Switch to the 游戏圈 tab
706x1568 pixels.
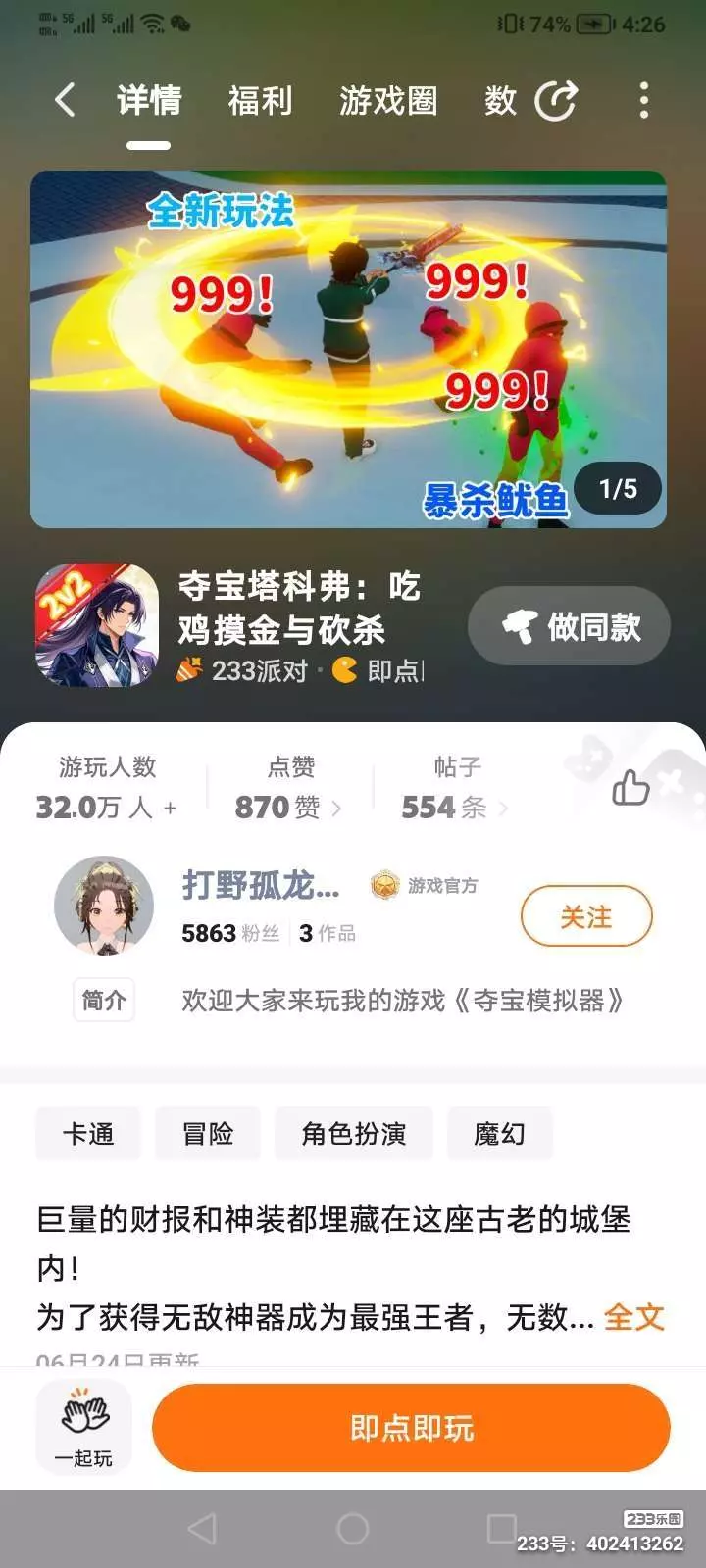[x=388, y=100]
